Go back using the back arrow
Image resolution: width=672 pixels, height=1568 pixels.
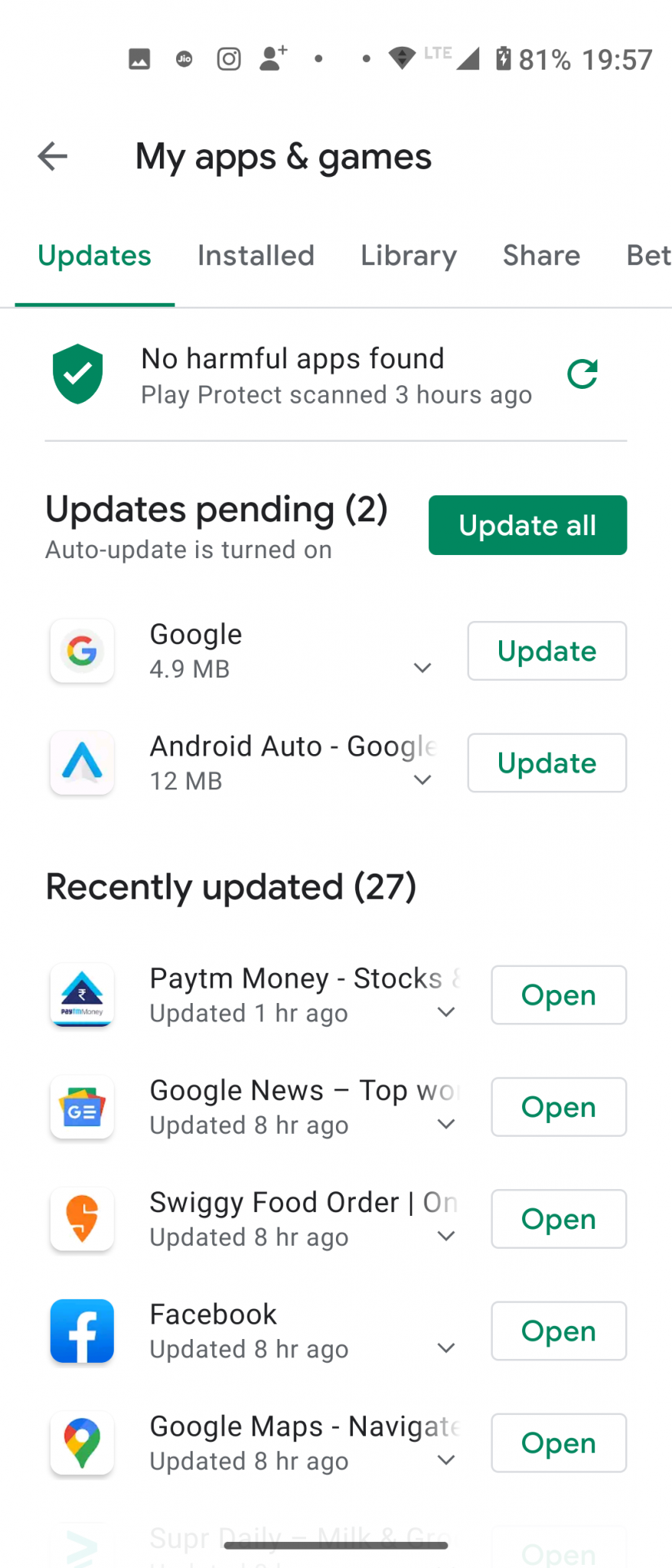[51, 156]
